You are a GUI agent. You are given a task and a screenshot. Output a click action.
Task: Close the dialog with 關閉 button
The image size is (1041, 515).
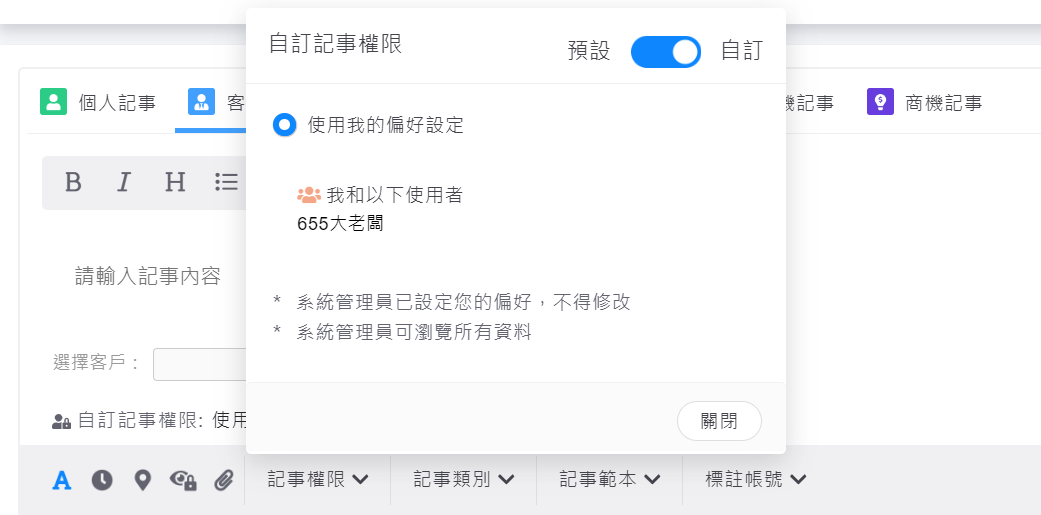pyautogui.click(x=719, y=421)
